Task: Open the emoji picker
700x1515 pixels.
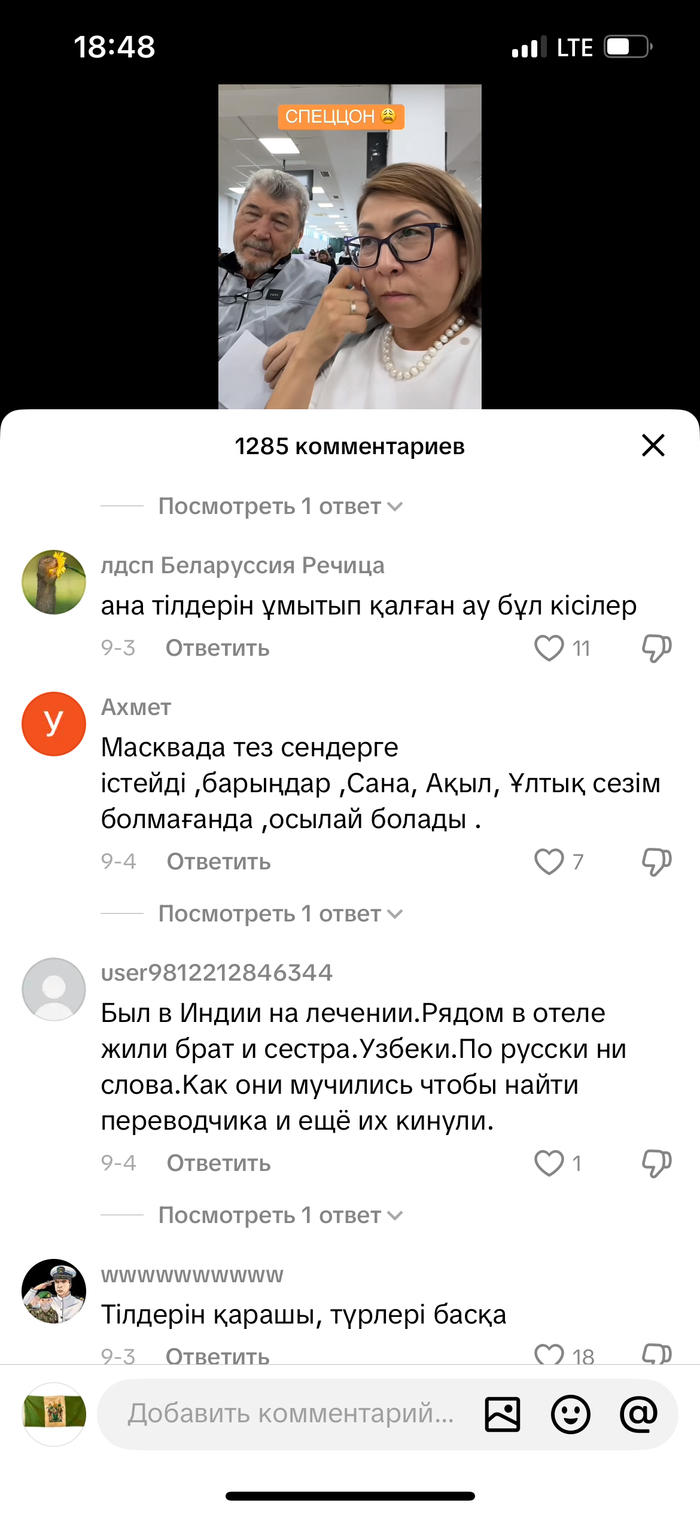Action: [570, 1414]
